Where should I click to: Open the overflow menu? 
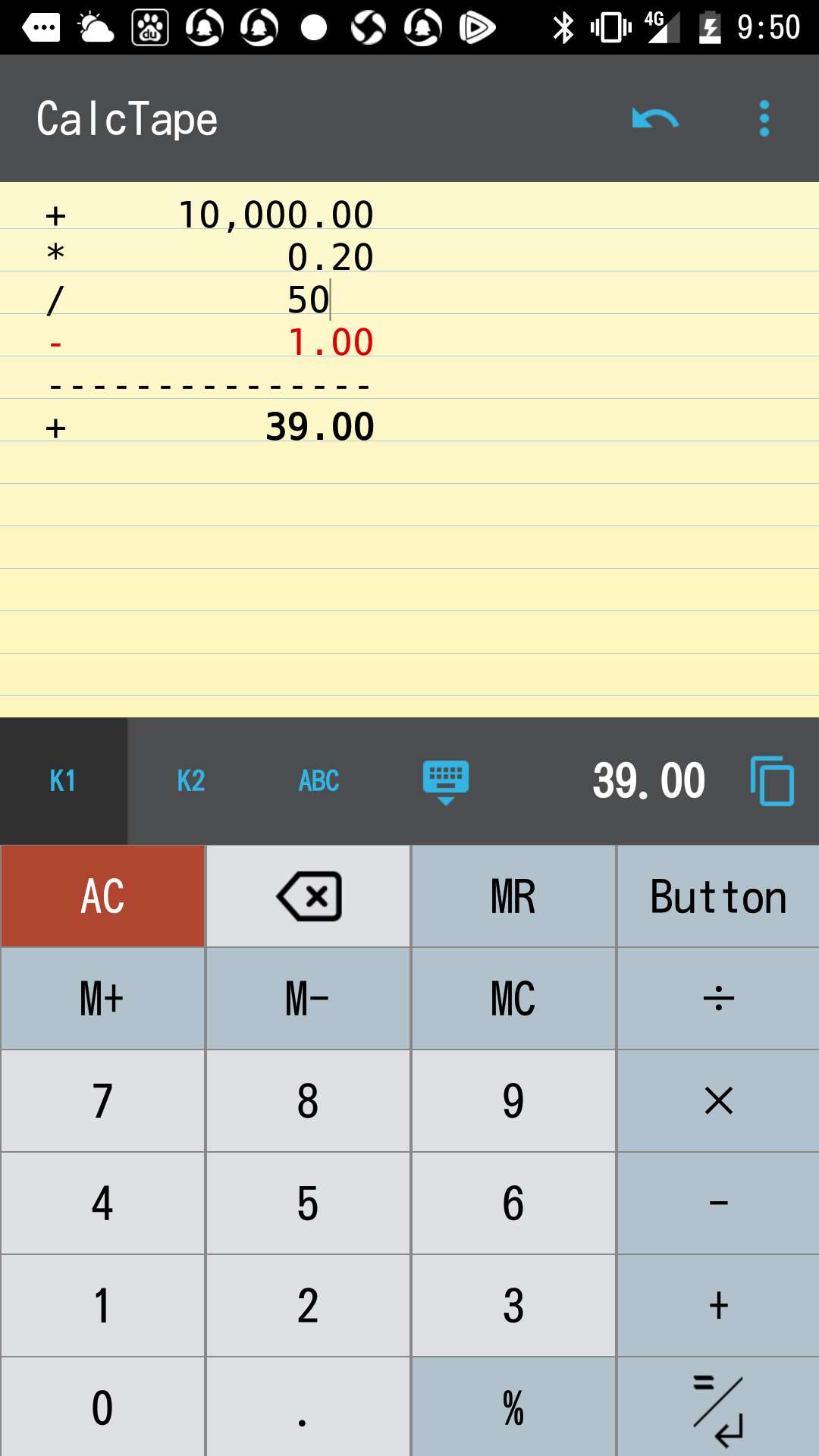764,119
